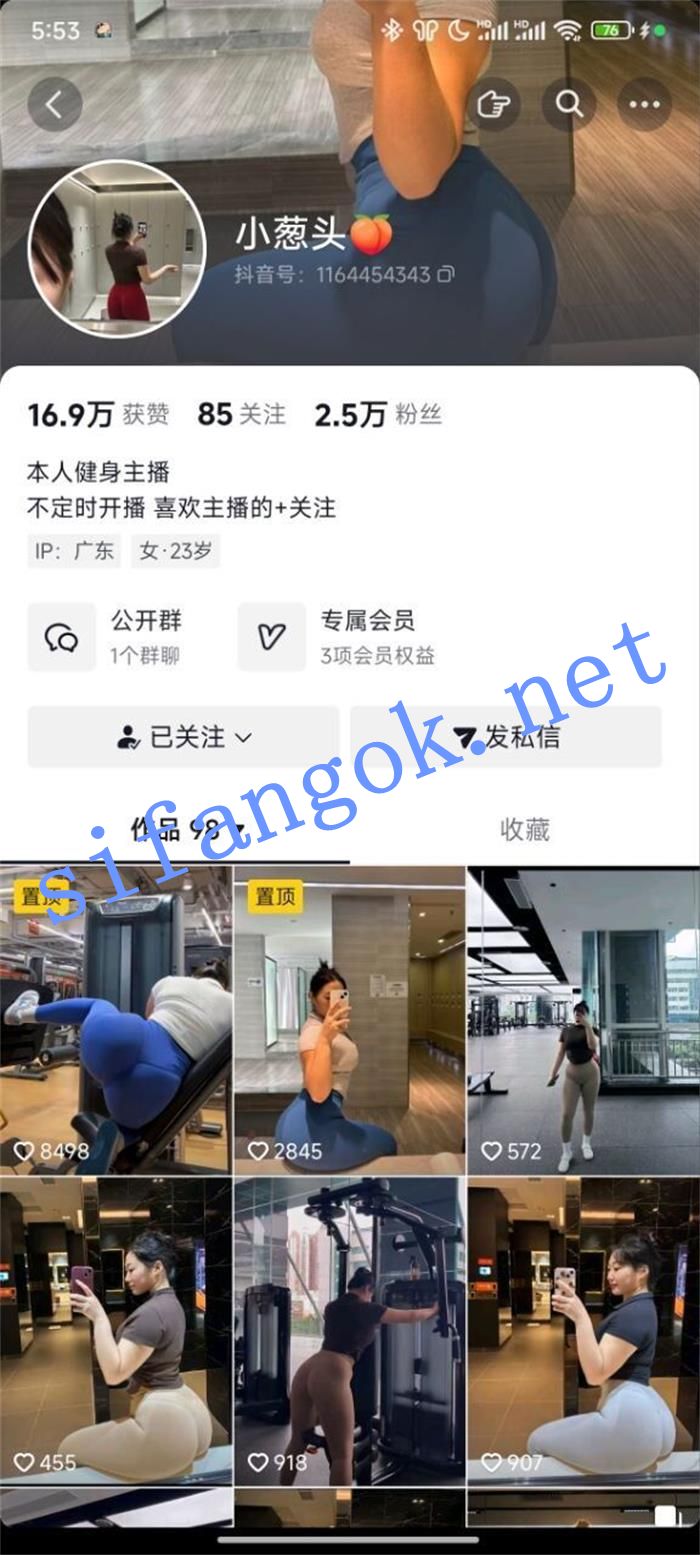Open the three-dot more options menu
This screenshot has width=700, height=1555.
coord(645,104)
